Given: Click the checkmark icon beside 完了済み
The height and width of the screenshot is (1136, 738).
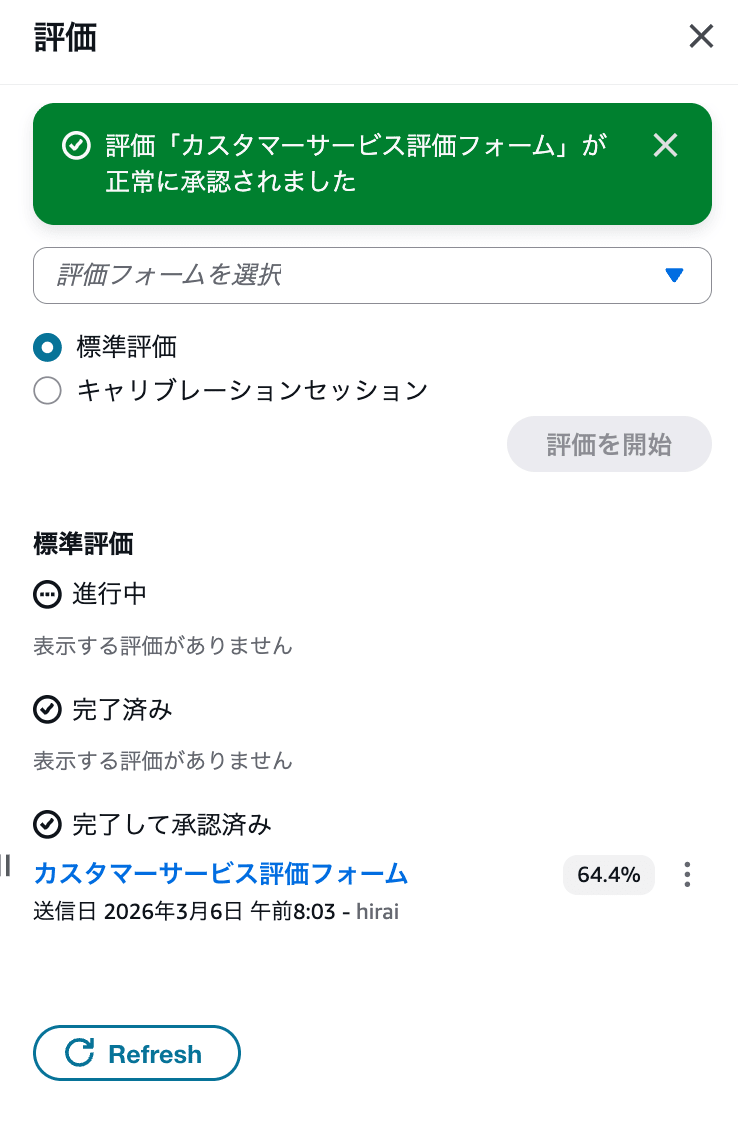Looking at the screenshot, I should pyautogui.click(x=47, y=709).
